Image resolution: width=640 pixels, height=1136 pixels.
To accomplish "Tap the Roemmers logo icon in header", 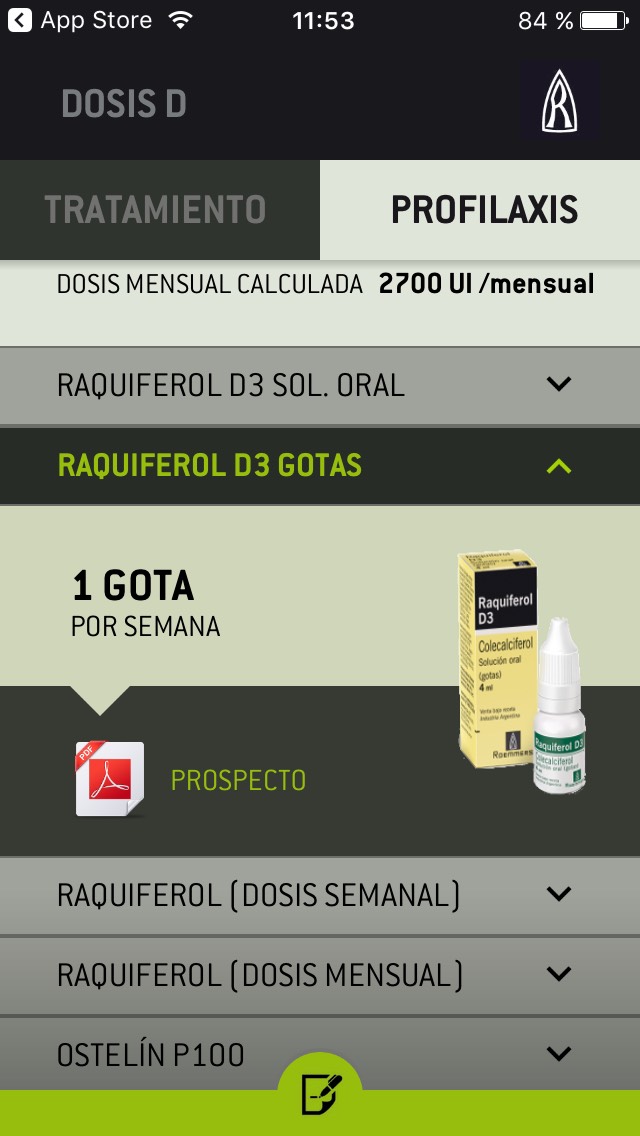I will [x=559, y=103].
